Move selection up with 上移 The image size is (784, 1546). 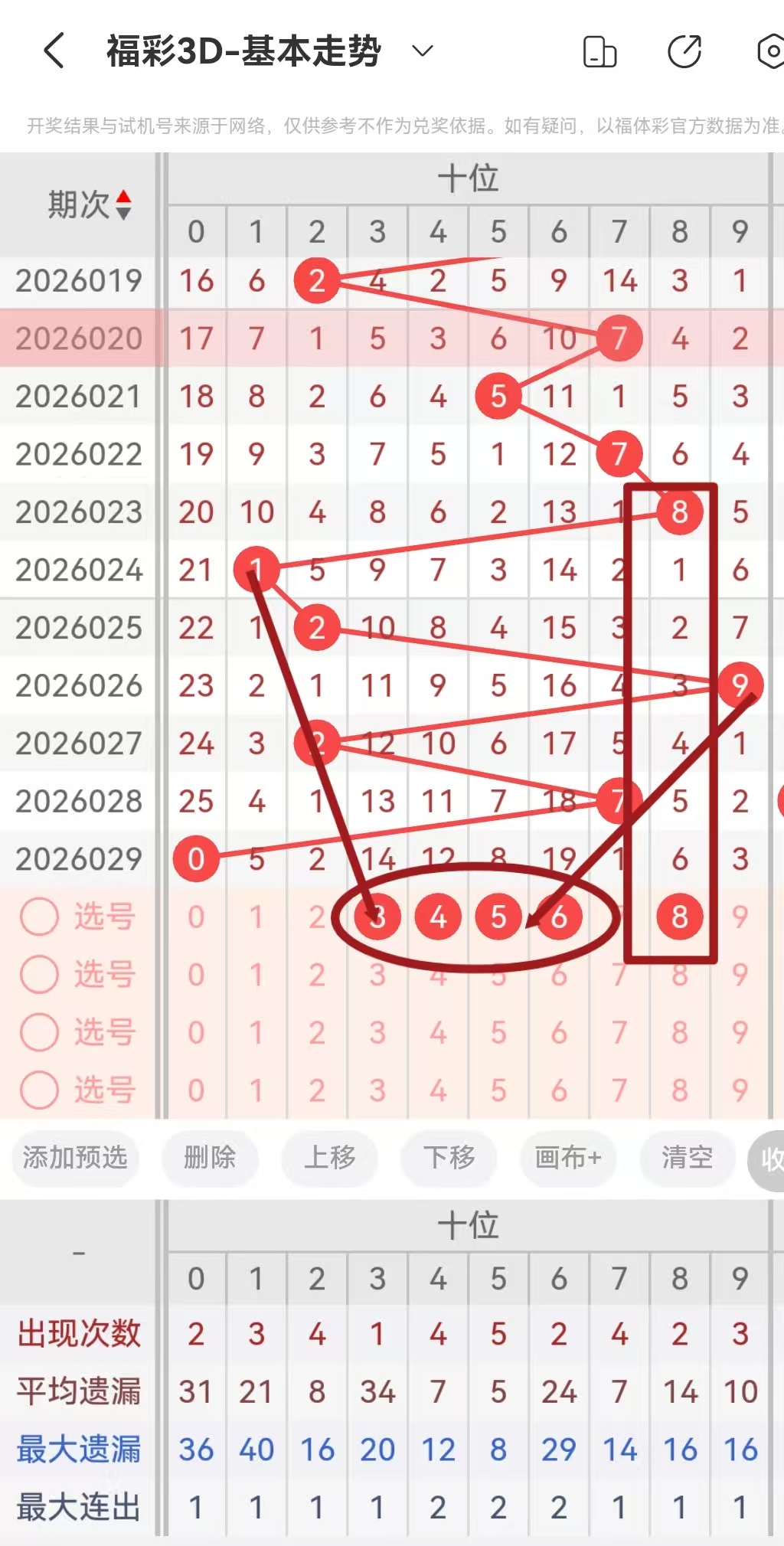pos(329,1157)
